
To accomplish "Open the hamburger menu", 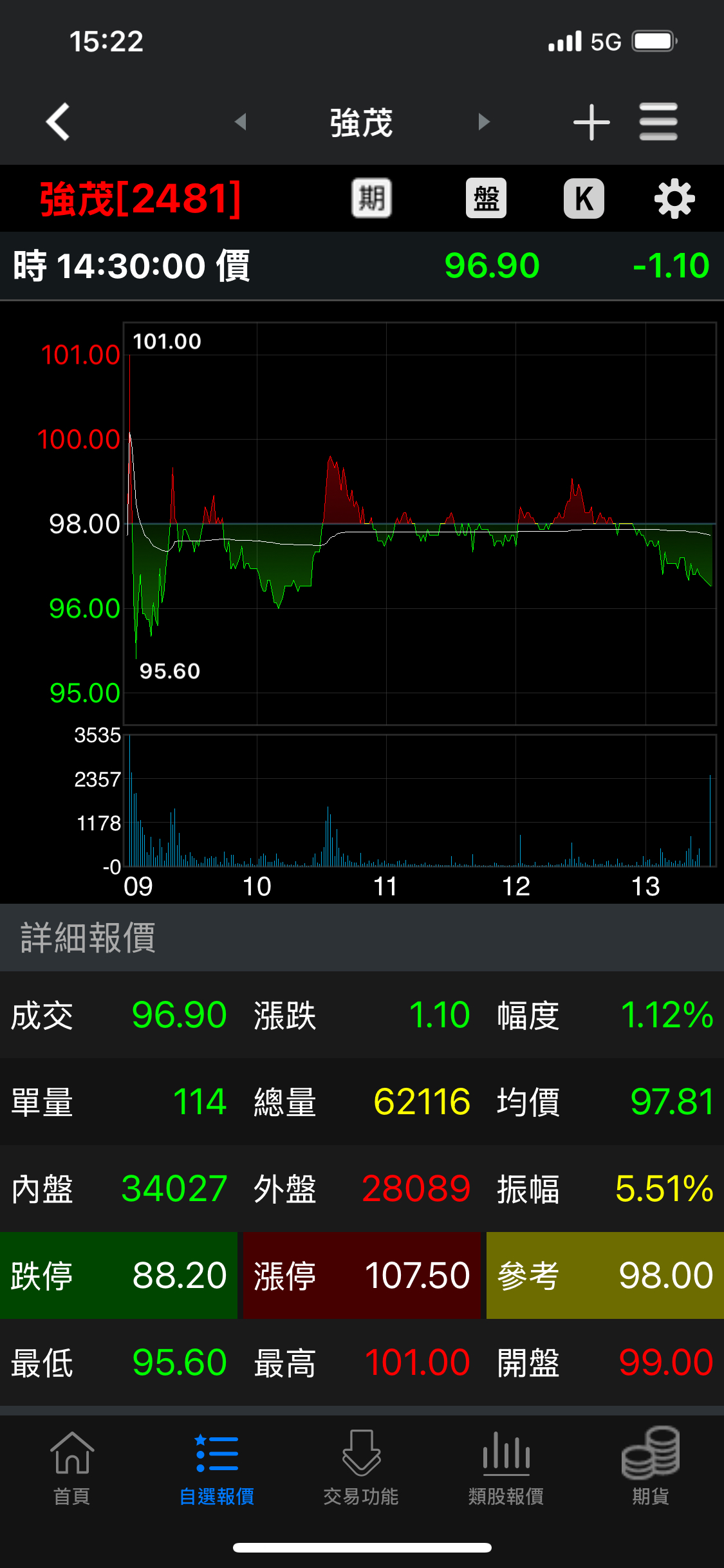I will click(658, 122).
